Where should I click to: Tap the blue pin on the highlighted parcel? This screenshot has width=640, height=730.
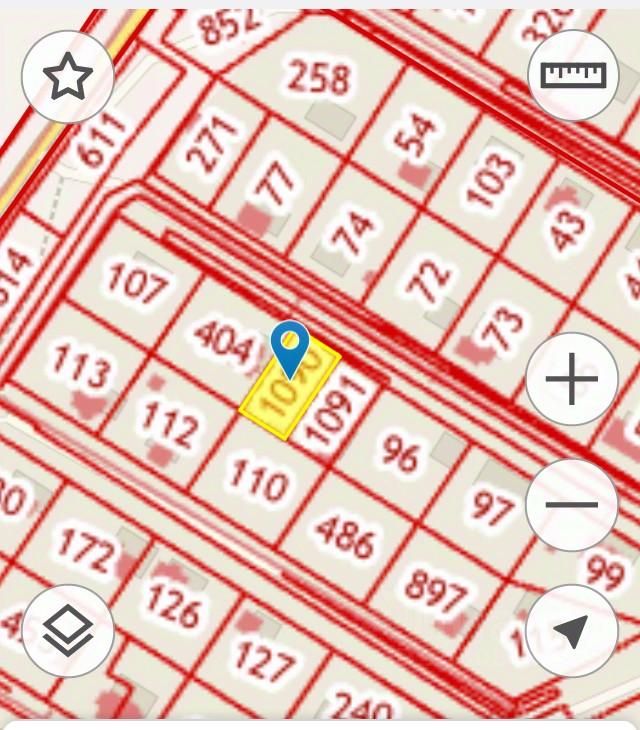290,347
